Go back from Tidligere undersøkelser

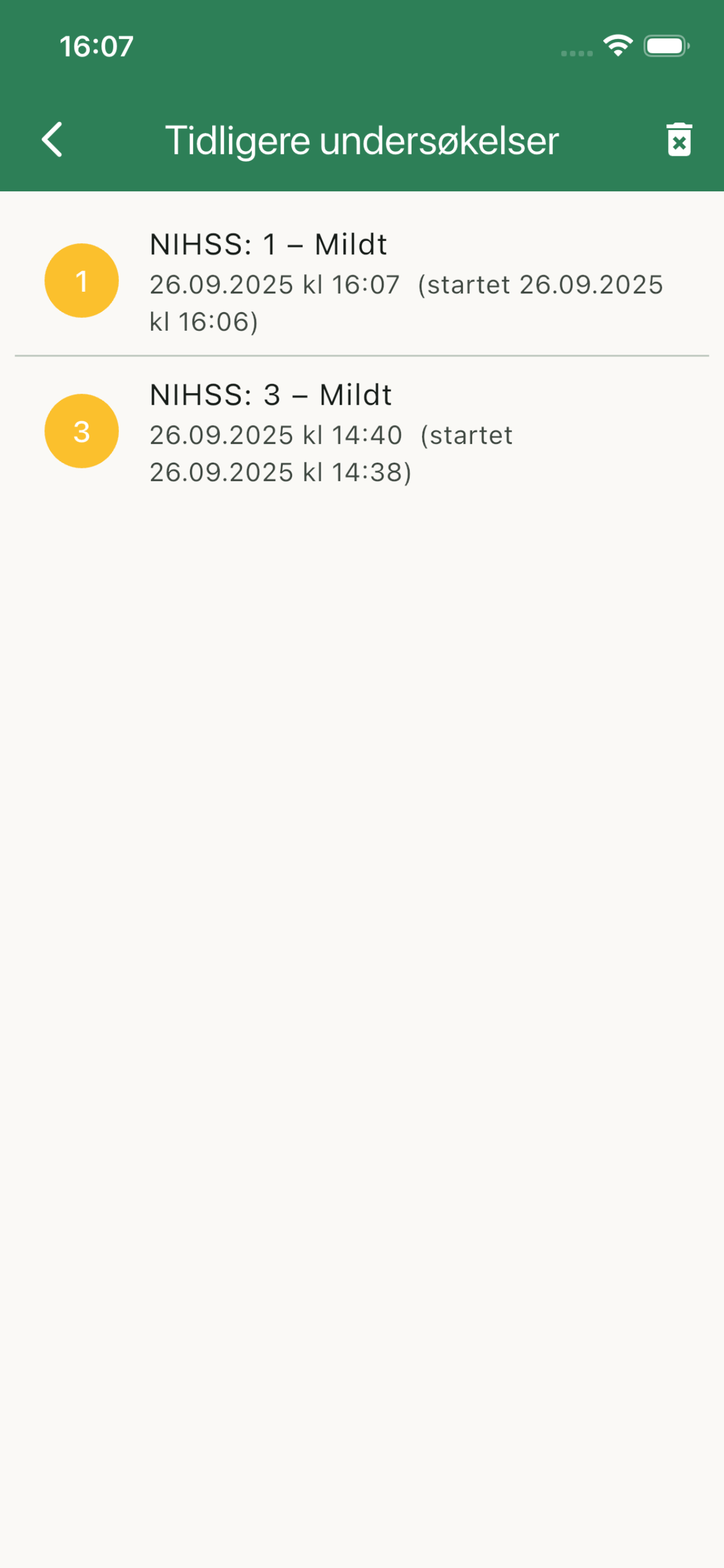(52, 140)
